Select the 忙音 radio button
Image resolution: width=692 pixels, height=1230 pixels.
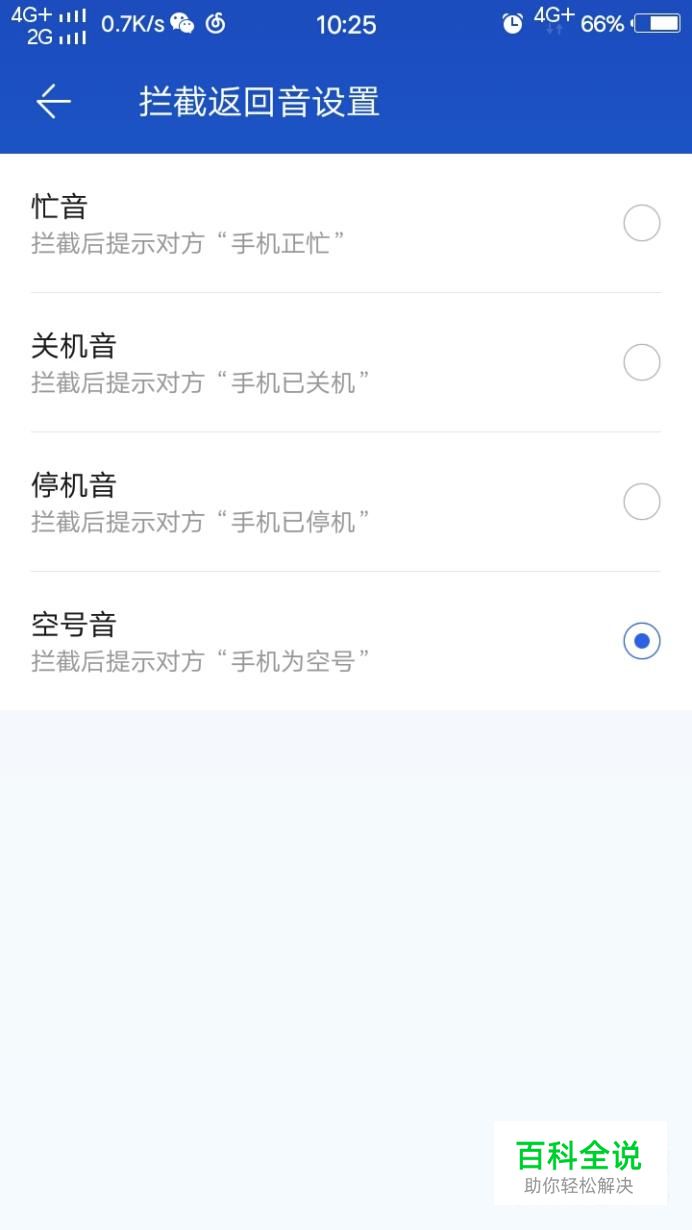tap(641, 223)
